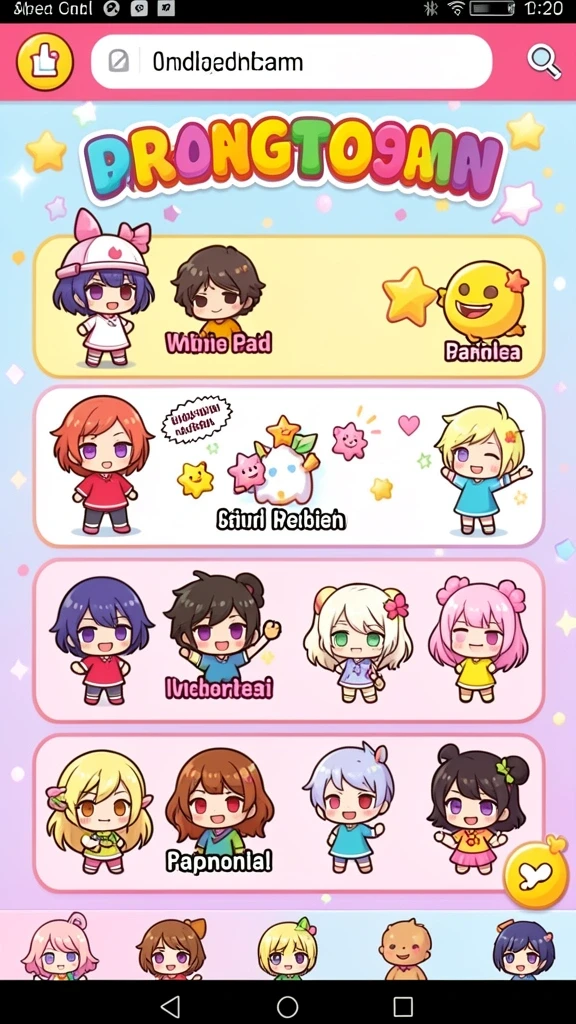
Task: Go back with the system back button
Action: 171,1006
